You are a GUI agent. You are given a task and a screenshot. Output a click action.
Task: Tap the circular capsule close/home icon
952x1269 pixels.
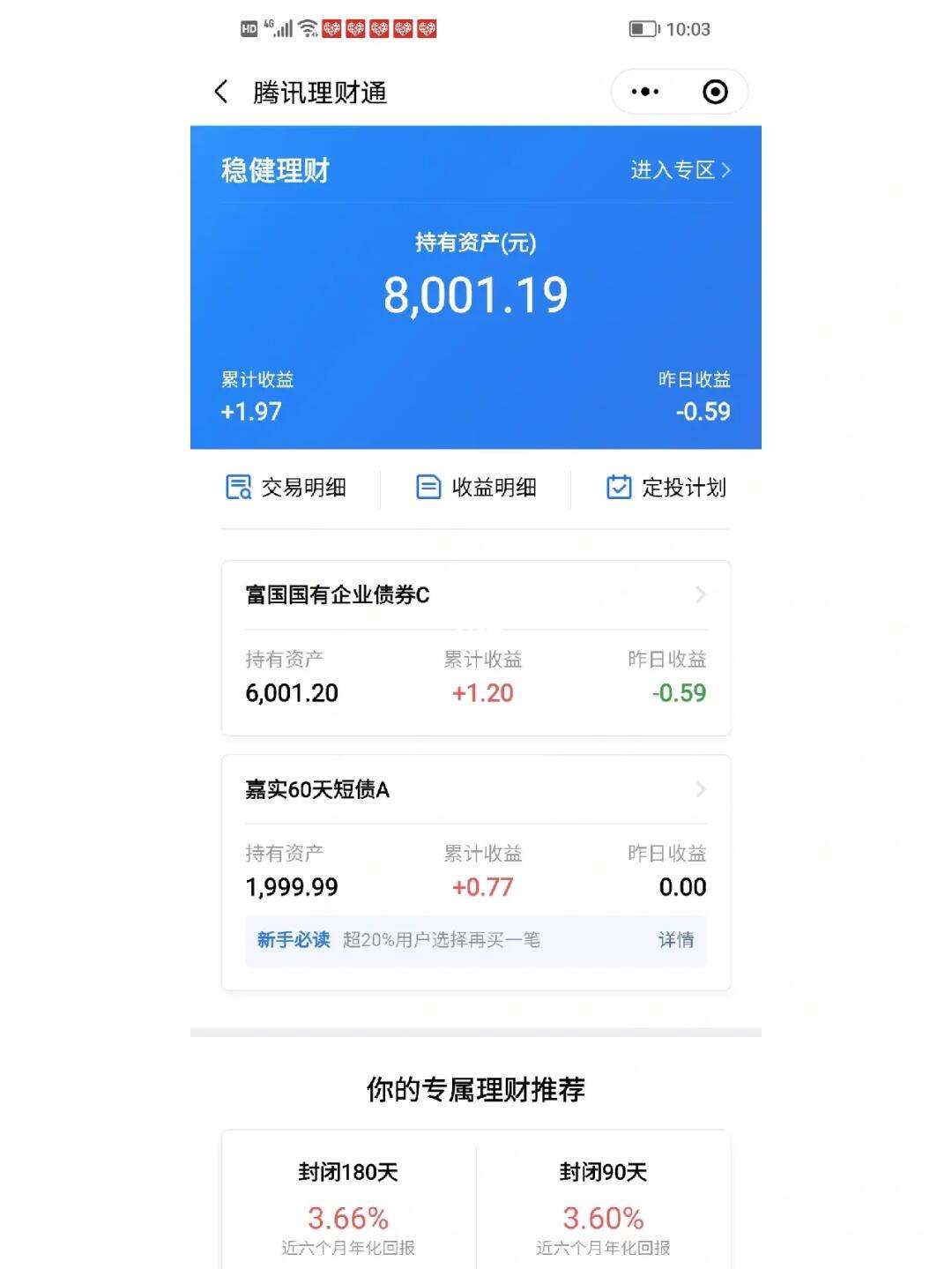point(714,92)
